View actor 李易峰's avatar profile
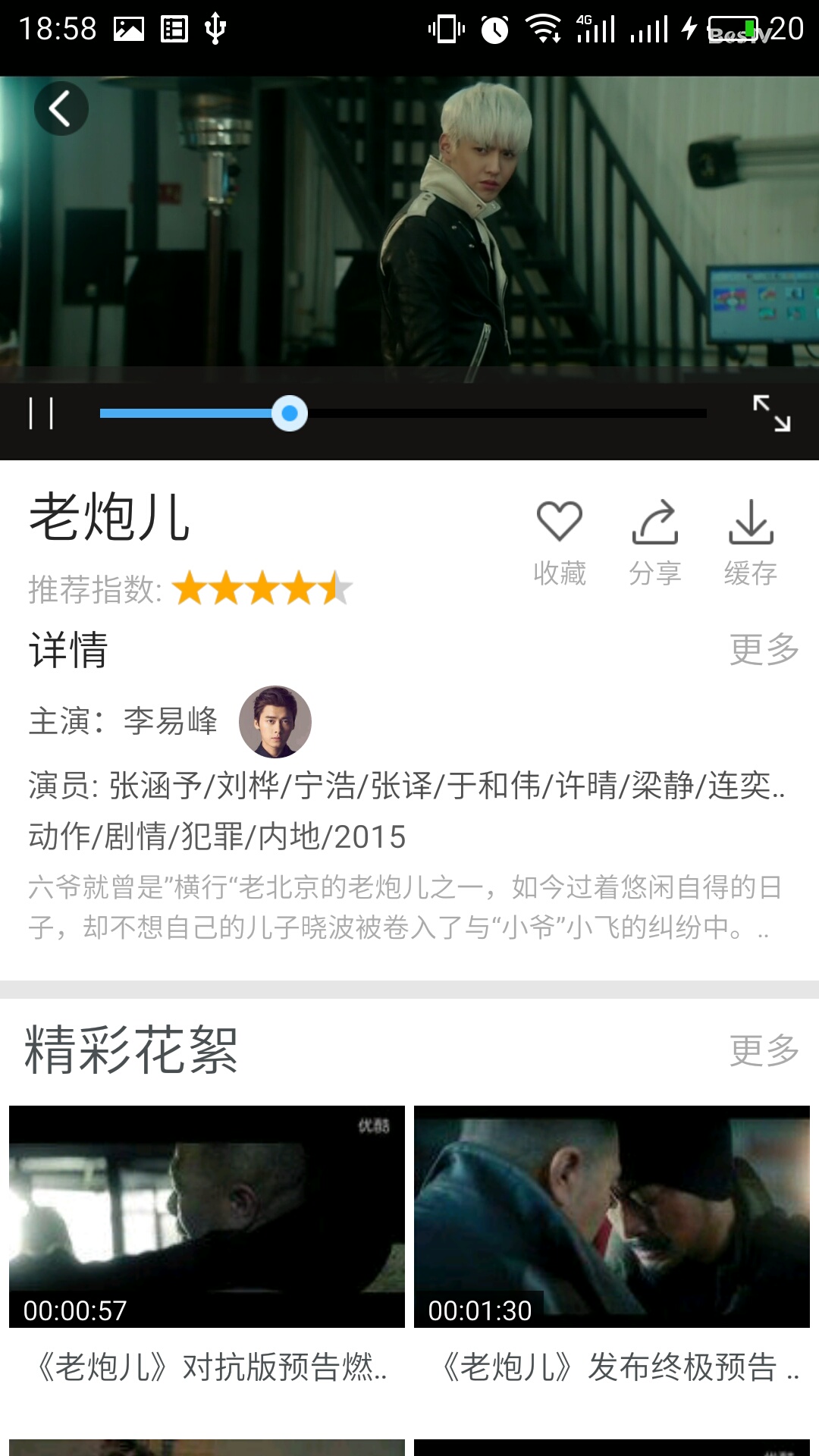The height and width of the screenshot is (1456, 819). point(275,722)
